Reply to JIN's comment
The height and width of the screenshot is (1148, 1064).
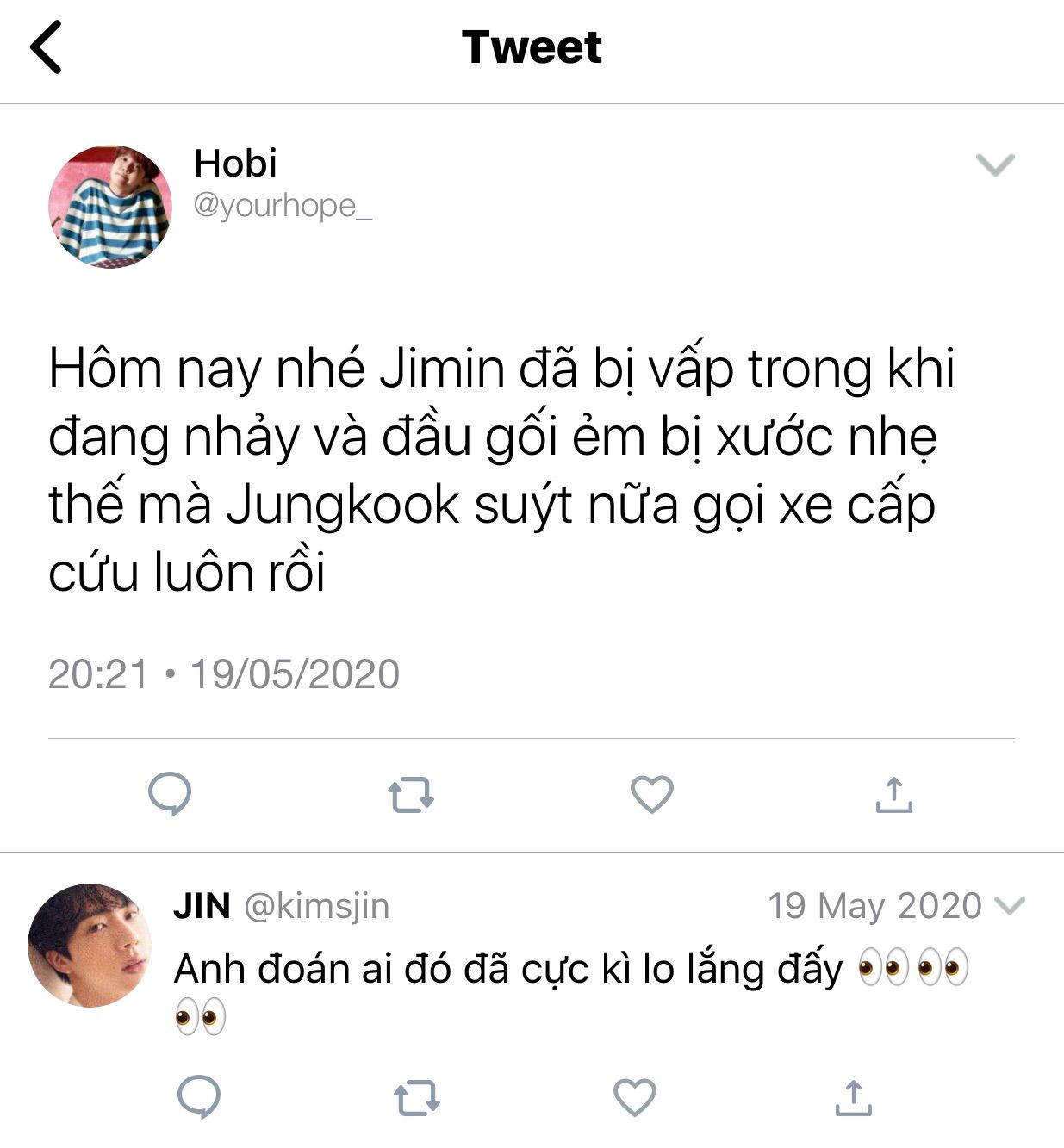(199, 1097)
